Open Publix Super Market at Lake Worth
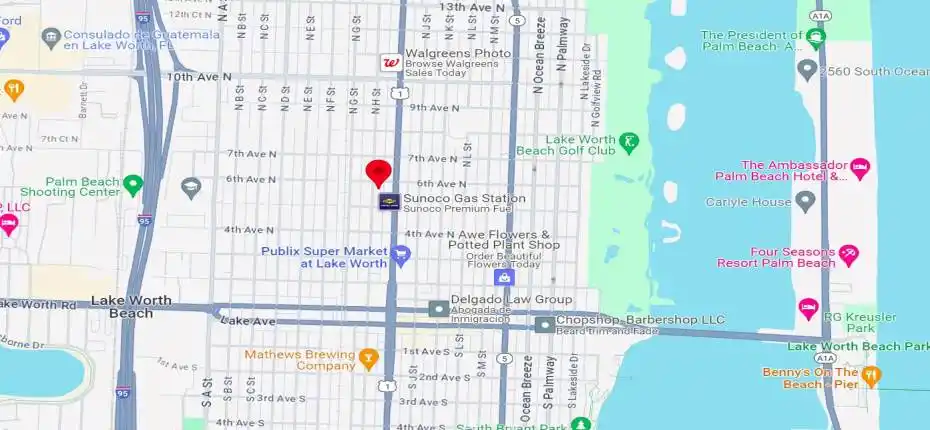 (x=400, y=256)
